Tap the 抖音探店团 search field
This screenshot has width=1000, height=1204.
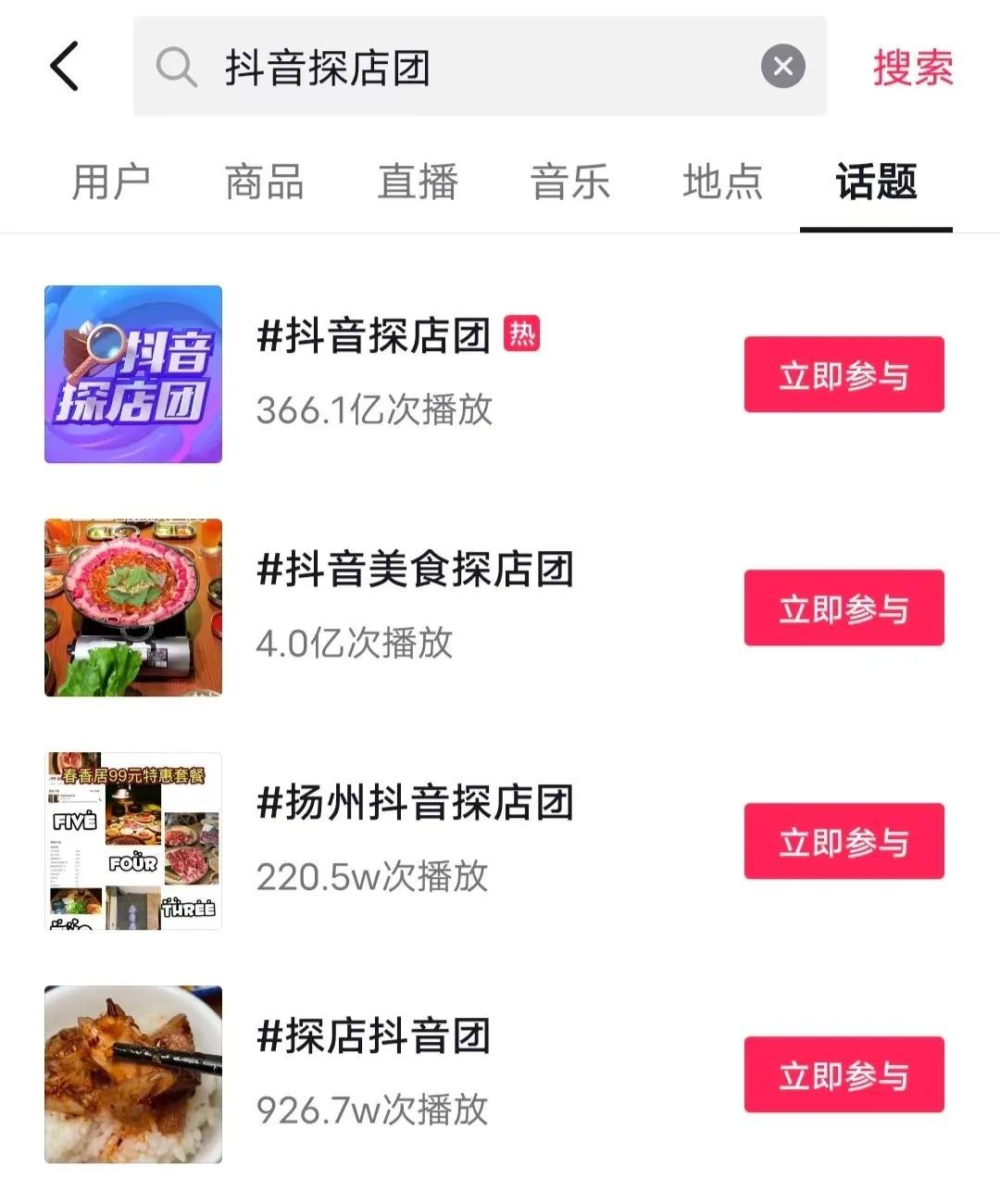(x=463, y=67)
